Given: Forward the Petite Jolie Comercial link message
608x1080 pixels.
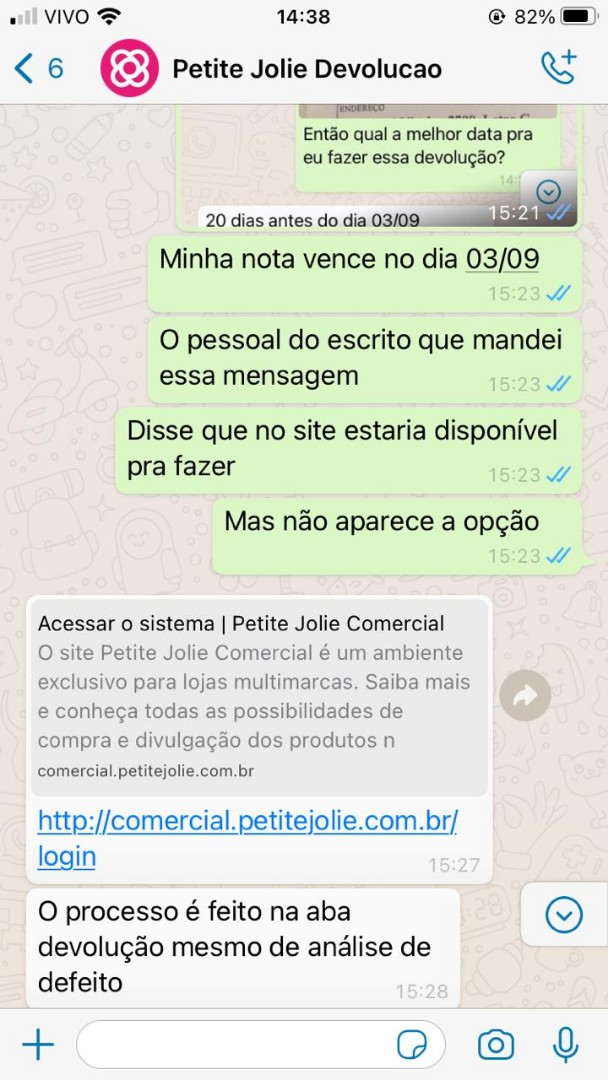Looking at the screenshot, I should (525, 696).
